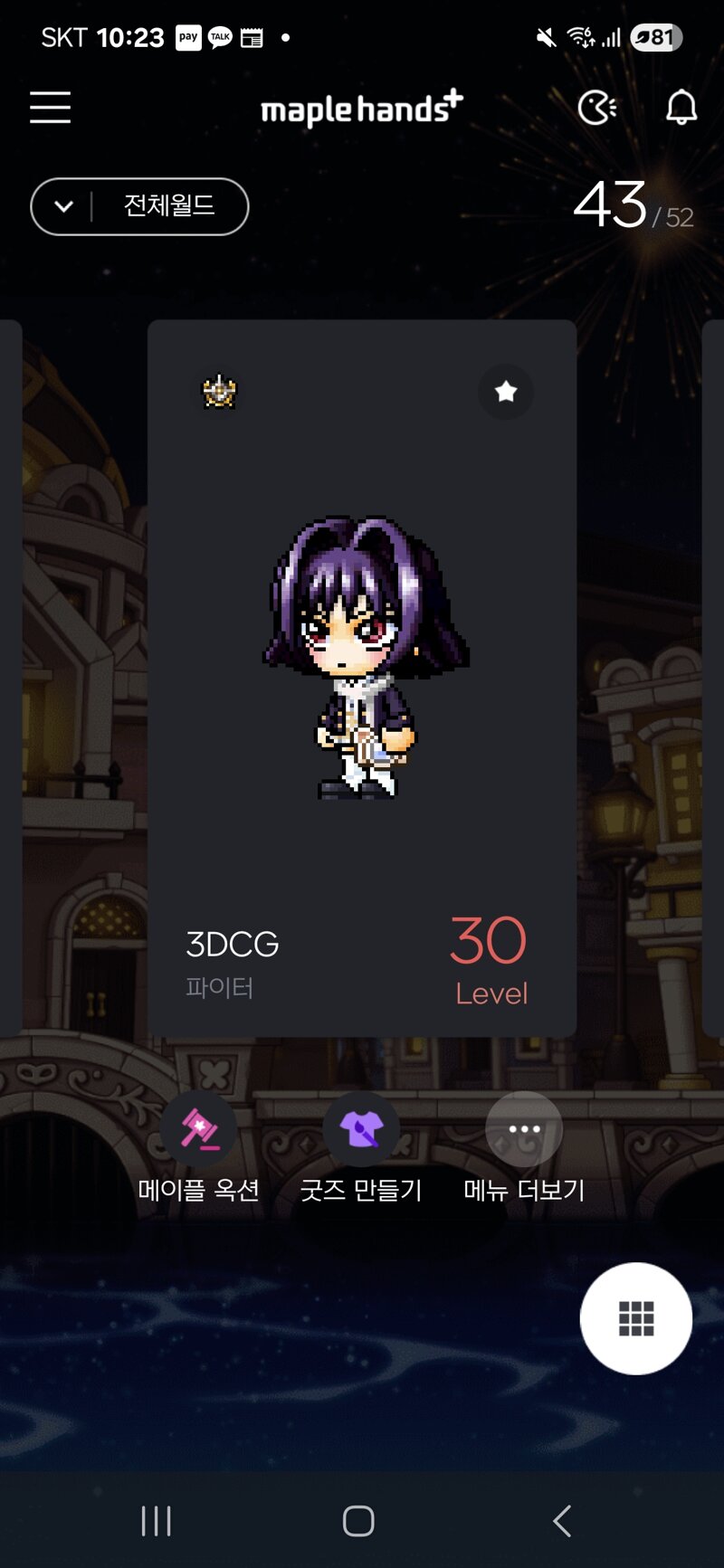This screenshot has width=724, height=1568.
Task: Open the notifications bell
Action: coord(681,109)
